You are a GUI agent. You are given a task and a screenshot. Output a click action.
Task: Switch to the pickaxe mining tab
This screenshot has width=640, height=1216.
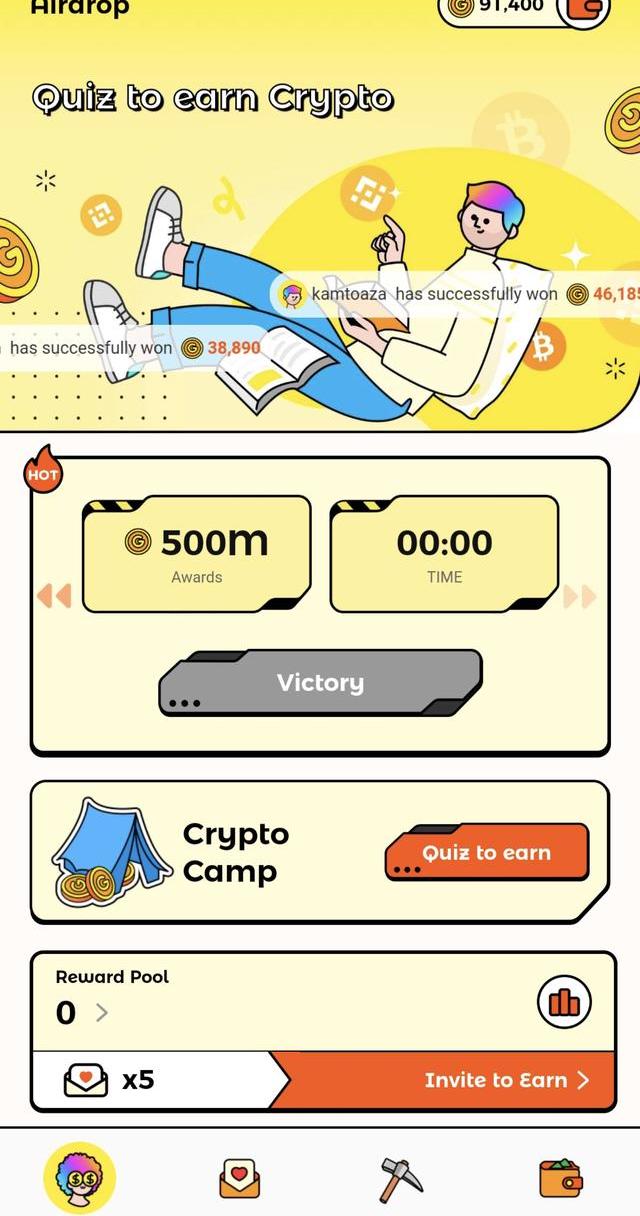click(x=400, y=1179)
